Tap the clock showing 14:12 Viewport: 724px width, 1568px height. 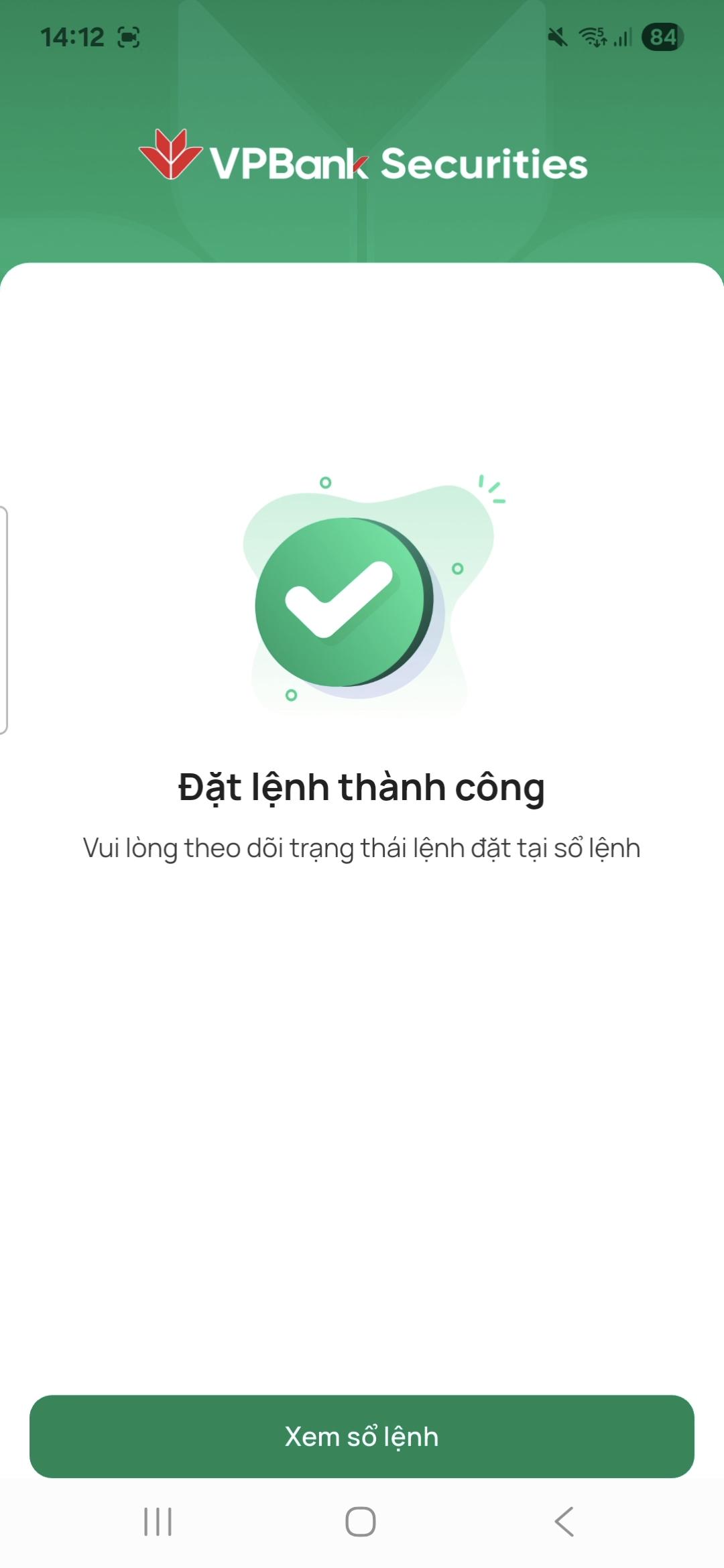(74, 37)
